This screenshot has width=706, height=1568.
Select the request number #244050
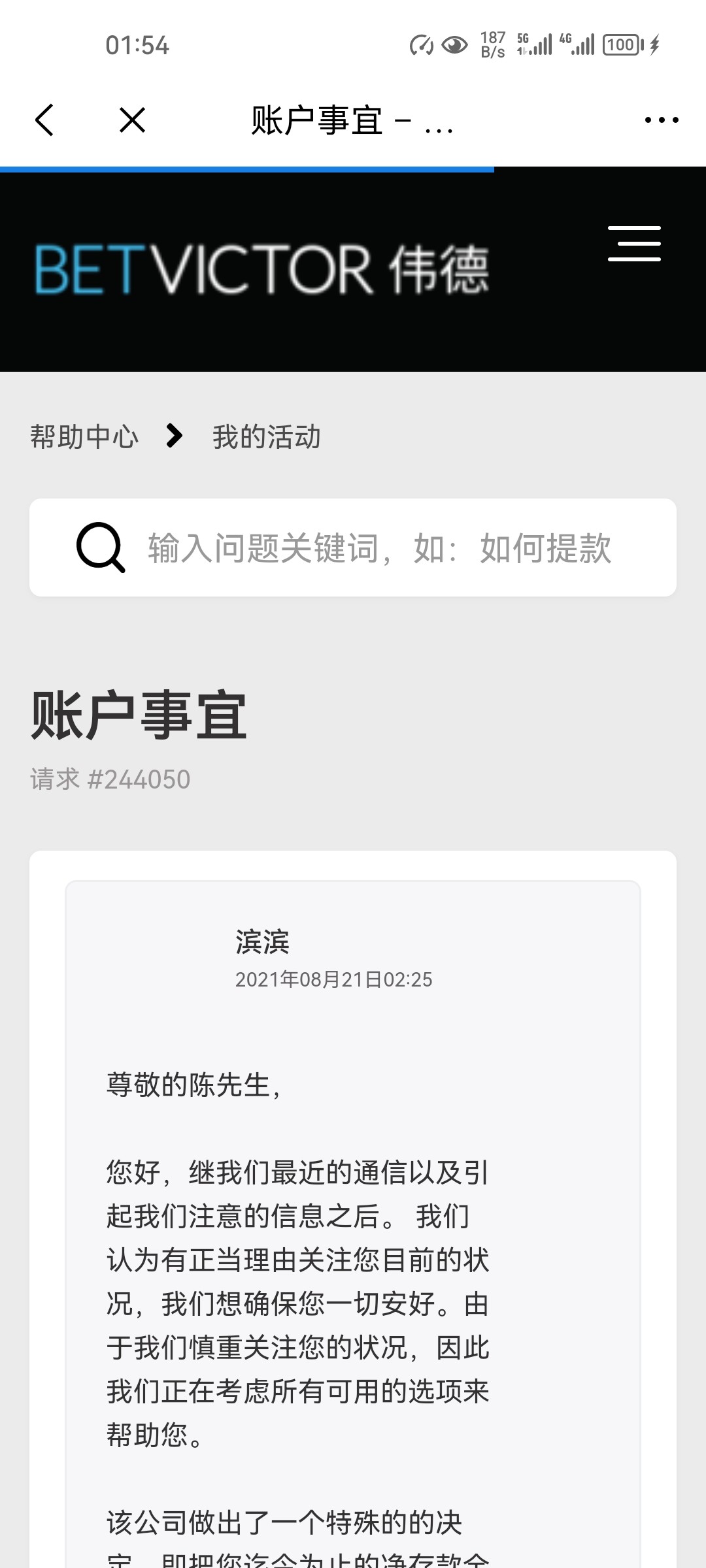click(109, 779)
